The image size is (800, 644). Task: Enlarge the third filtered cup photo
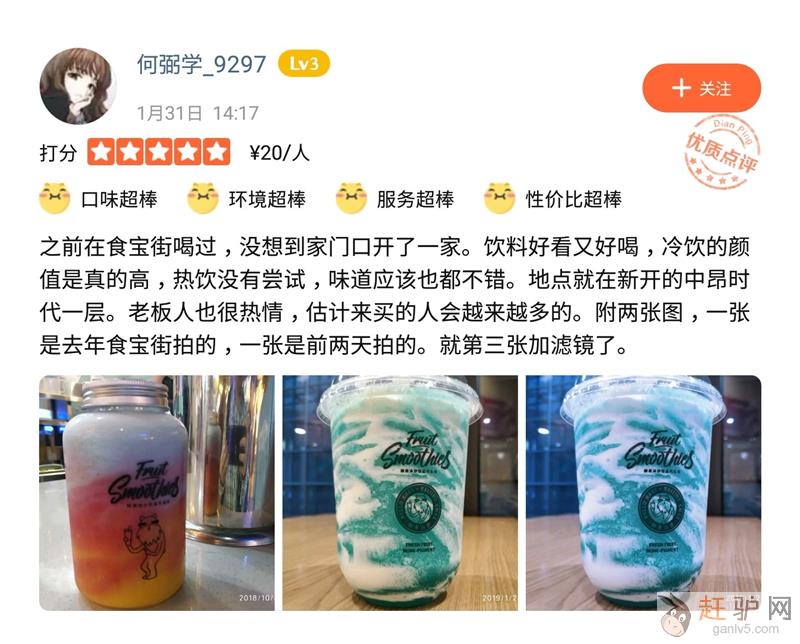tap(643, 491)
